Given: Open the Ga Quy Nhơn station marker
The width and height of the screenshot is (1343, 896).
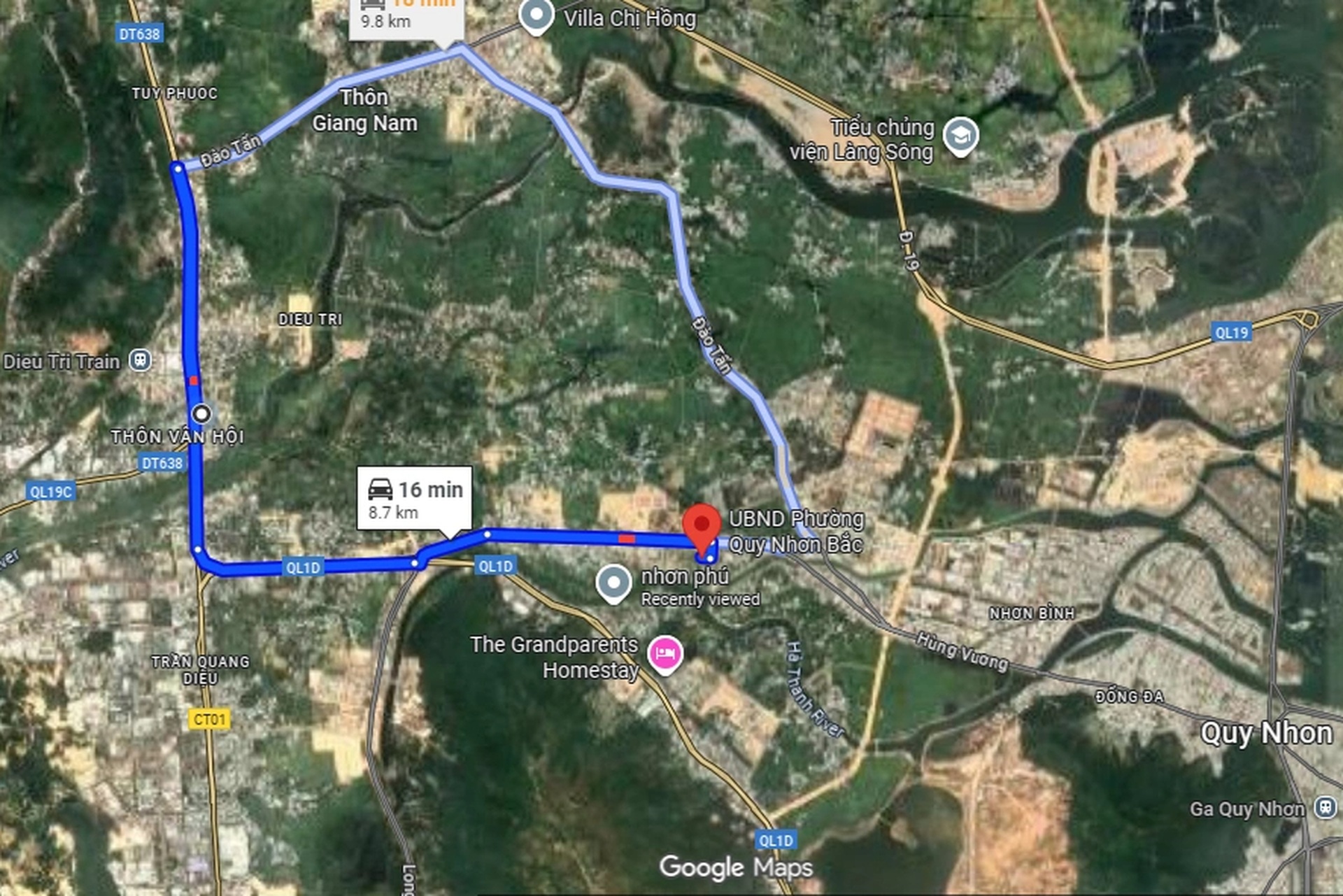Looking at the screenshot, I should [1324, 807].
